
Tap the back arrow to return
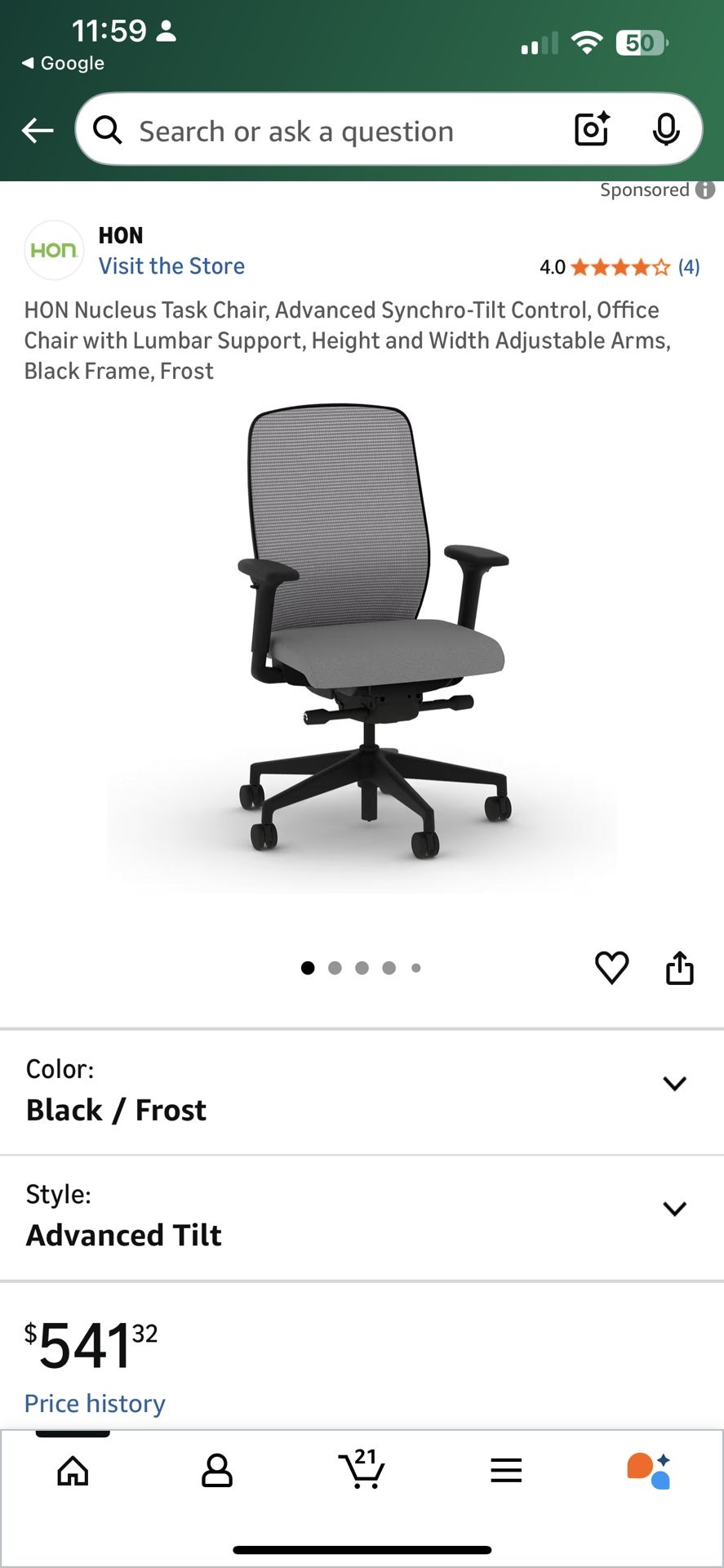coord(37,130)
